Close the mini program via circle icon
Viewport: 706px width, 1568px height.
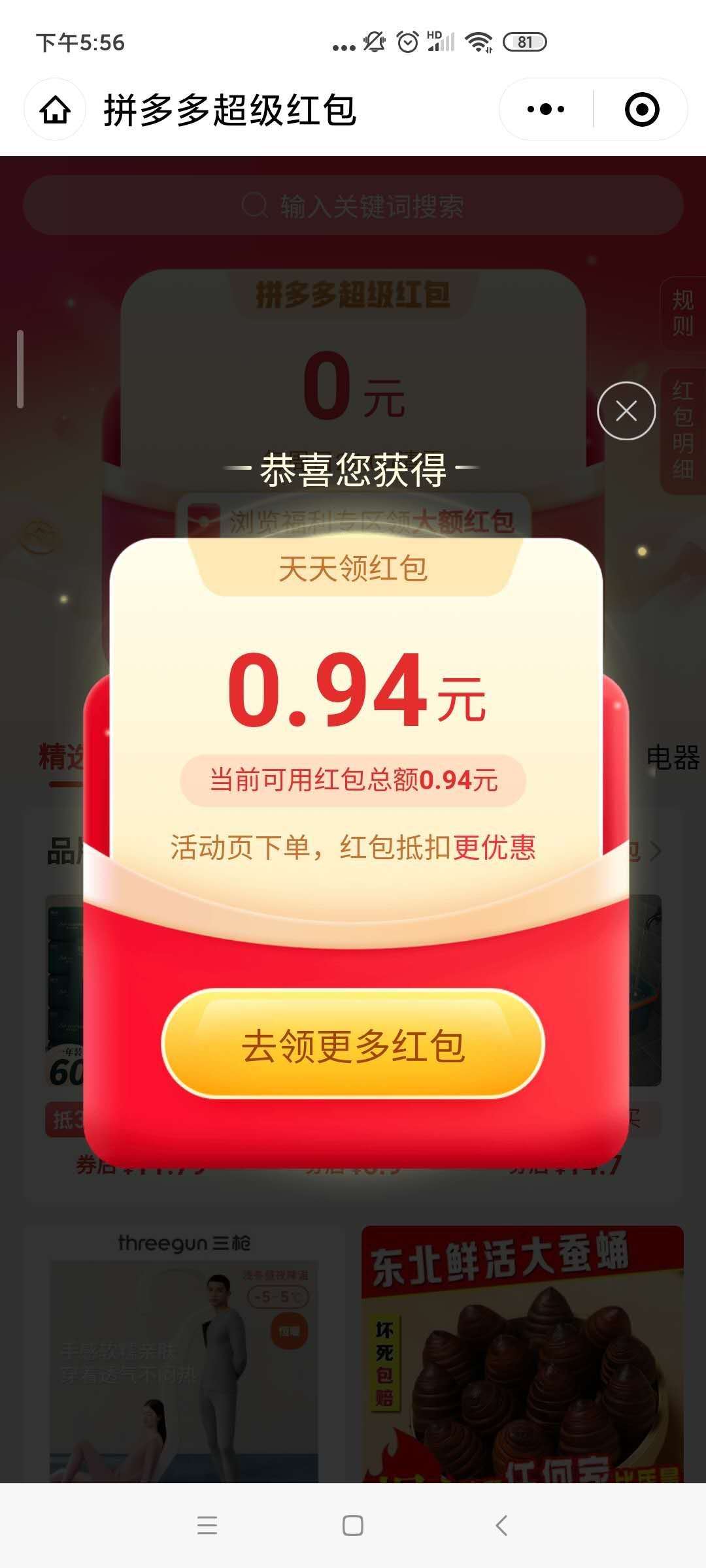pyautogui.click(x=642, y=109)
